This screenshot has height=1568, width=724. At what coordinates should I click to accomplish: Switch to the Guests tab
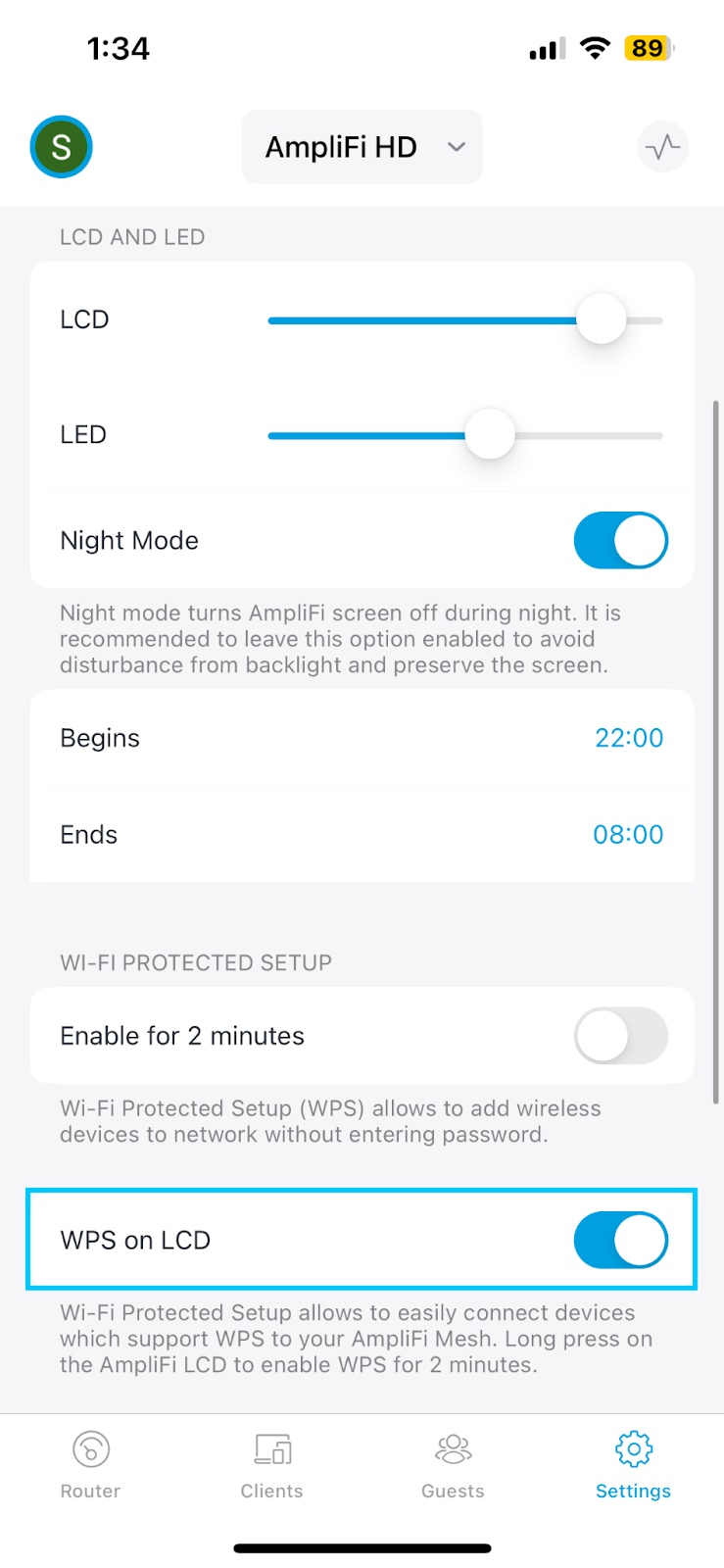tap(453, 1464)
